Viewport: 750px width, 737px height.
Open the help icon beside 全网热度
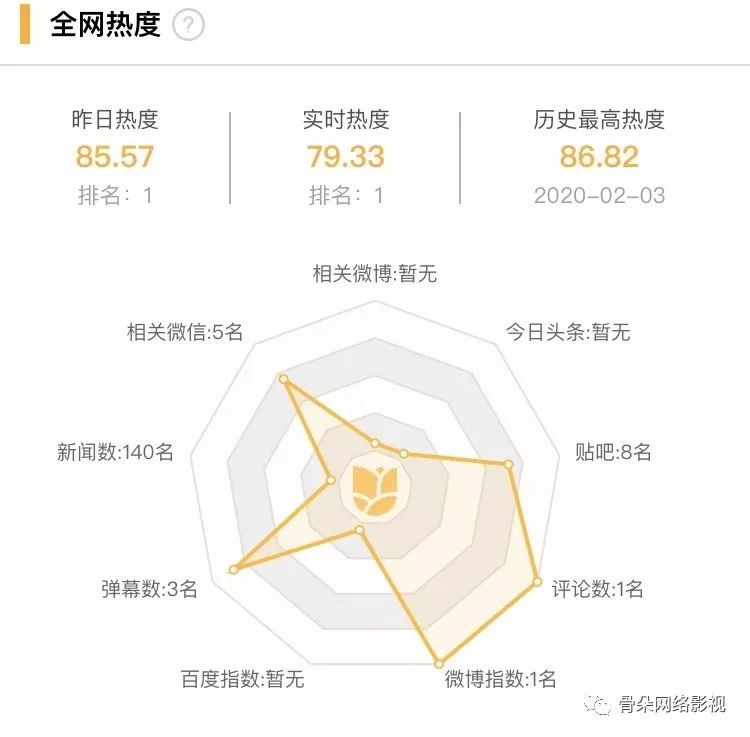pyautogui.click(x=188, y=26)
